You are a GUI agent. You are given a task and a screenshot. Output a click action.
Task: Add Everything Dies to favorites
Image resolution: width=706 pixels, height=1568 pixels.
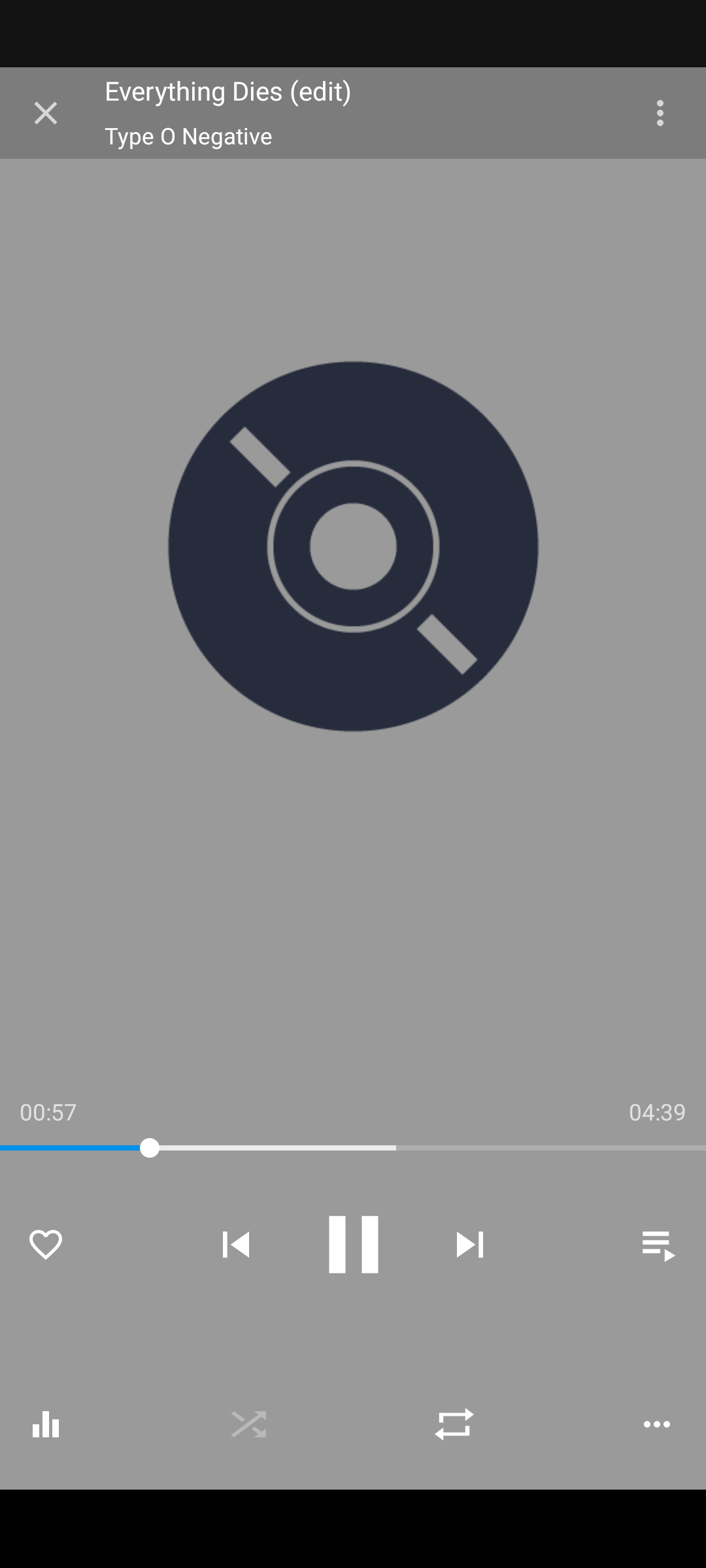pos(46,1244)
